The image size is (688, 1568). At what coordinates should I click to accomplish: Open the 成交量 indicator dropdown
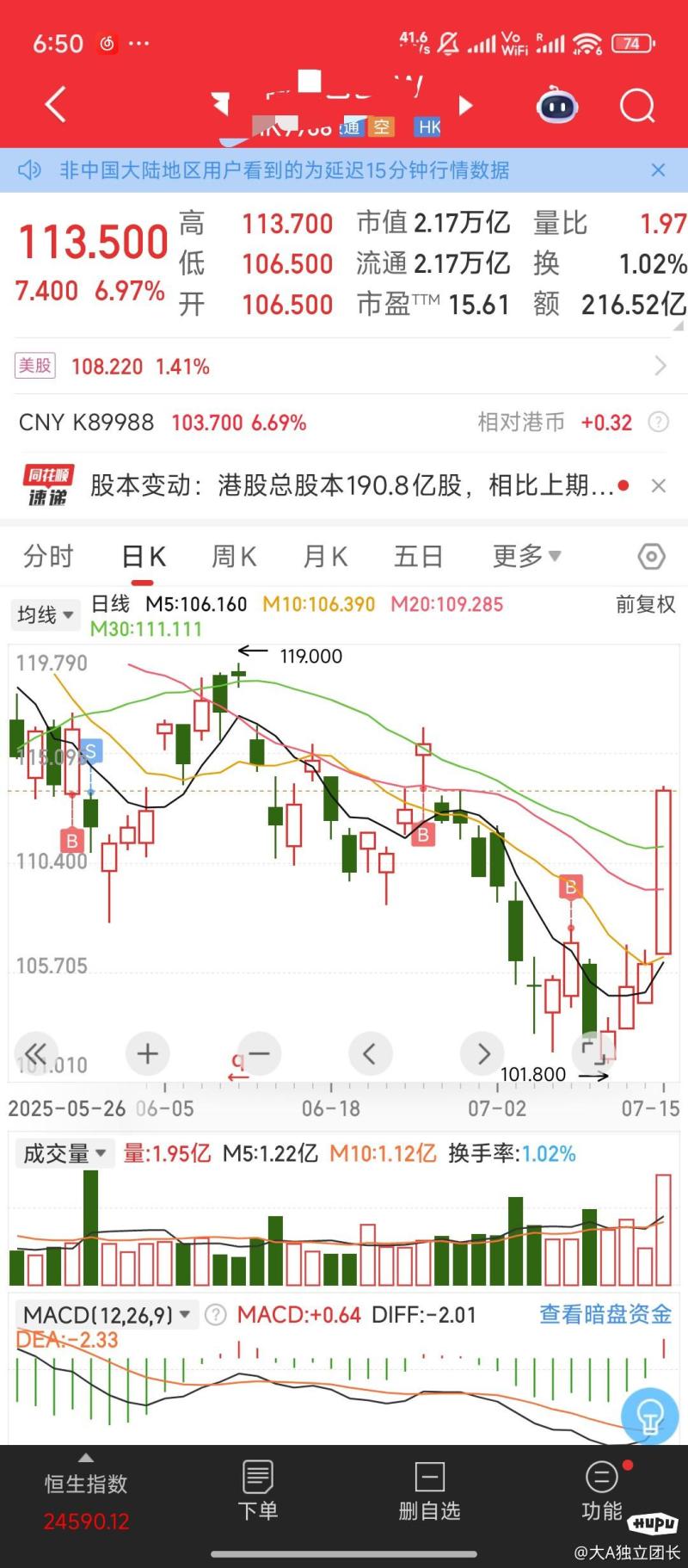click(63, 1153)
